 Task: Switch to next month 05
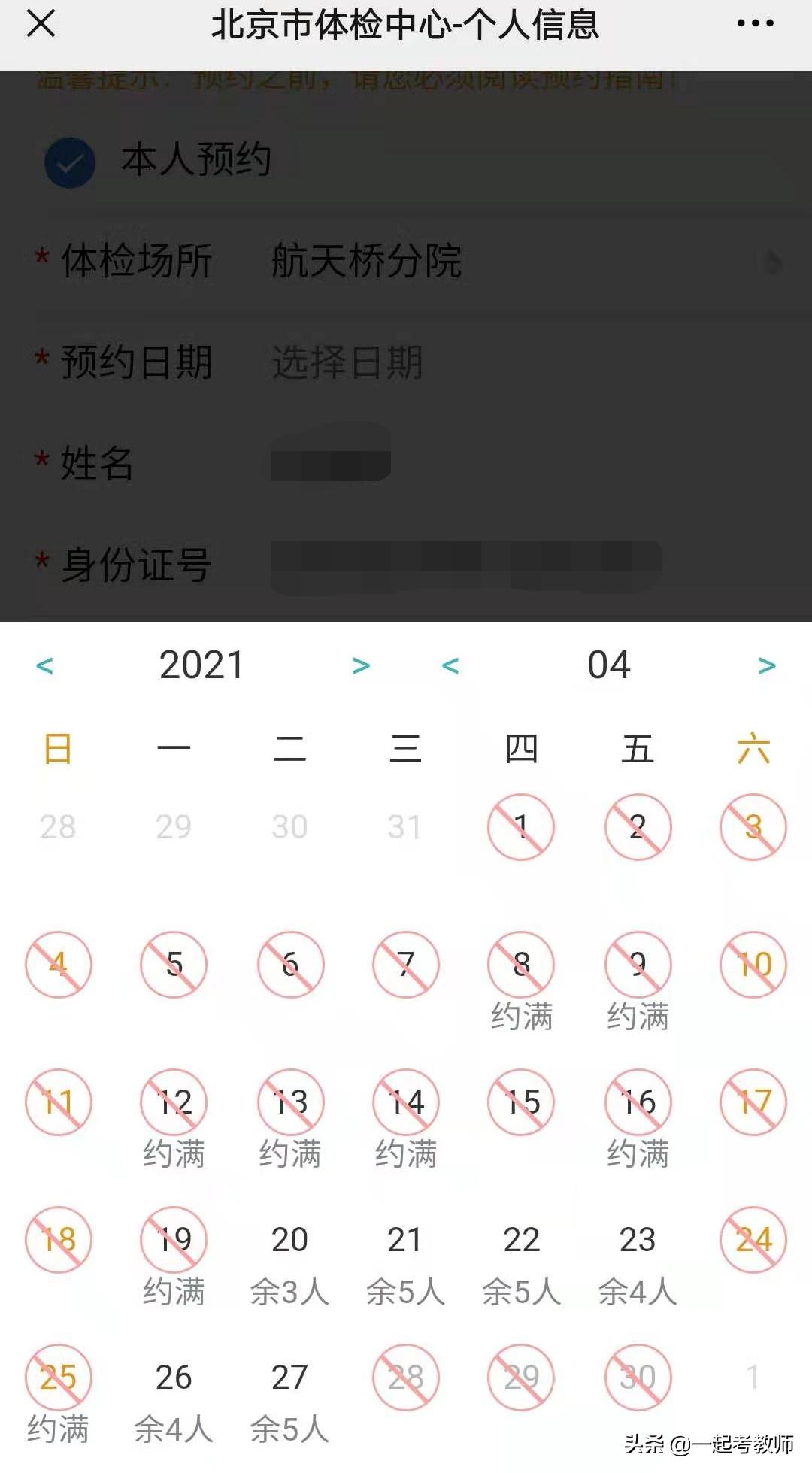pos(766,665)
